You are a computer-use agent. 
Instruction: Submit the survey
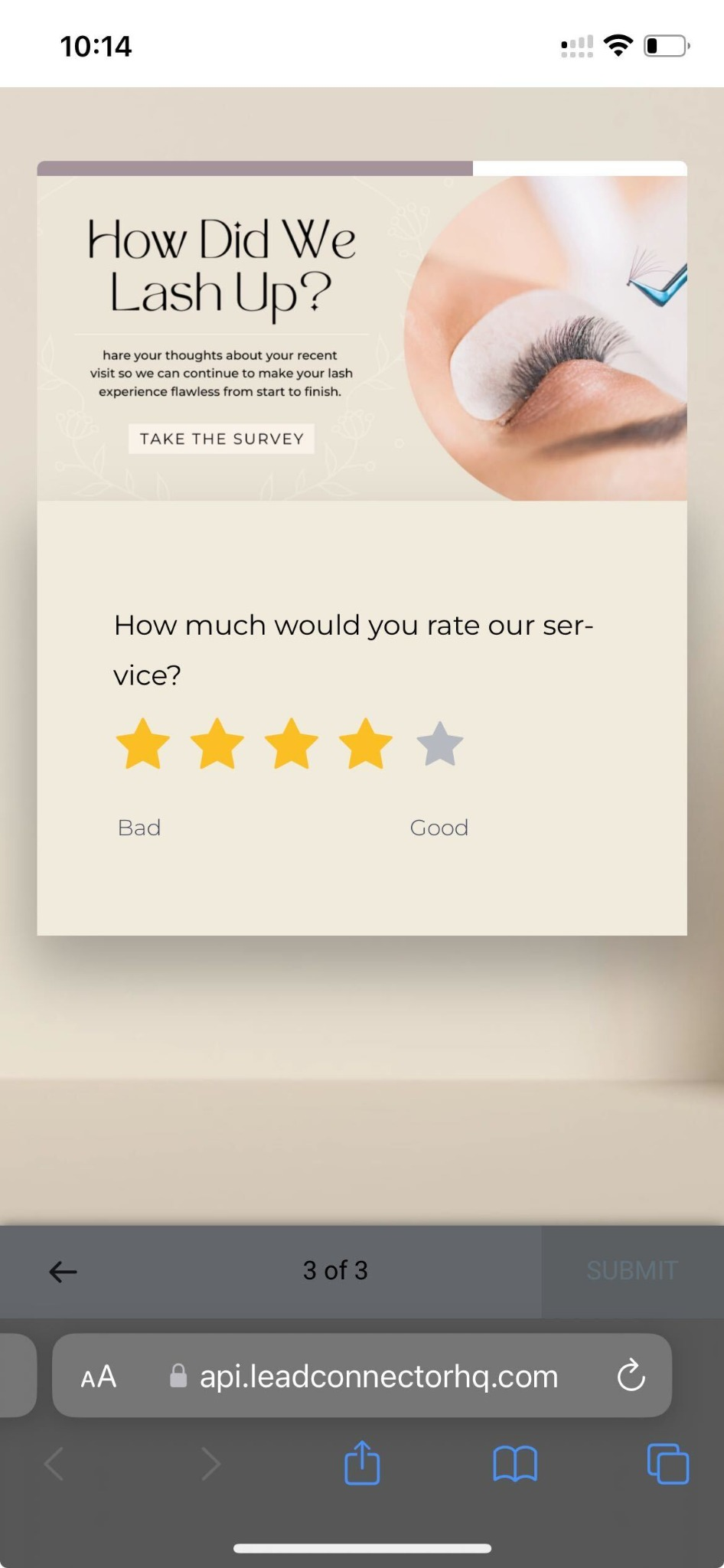(x=631, y=1271)
